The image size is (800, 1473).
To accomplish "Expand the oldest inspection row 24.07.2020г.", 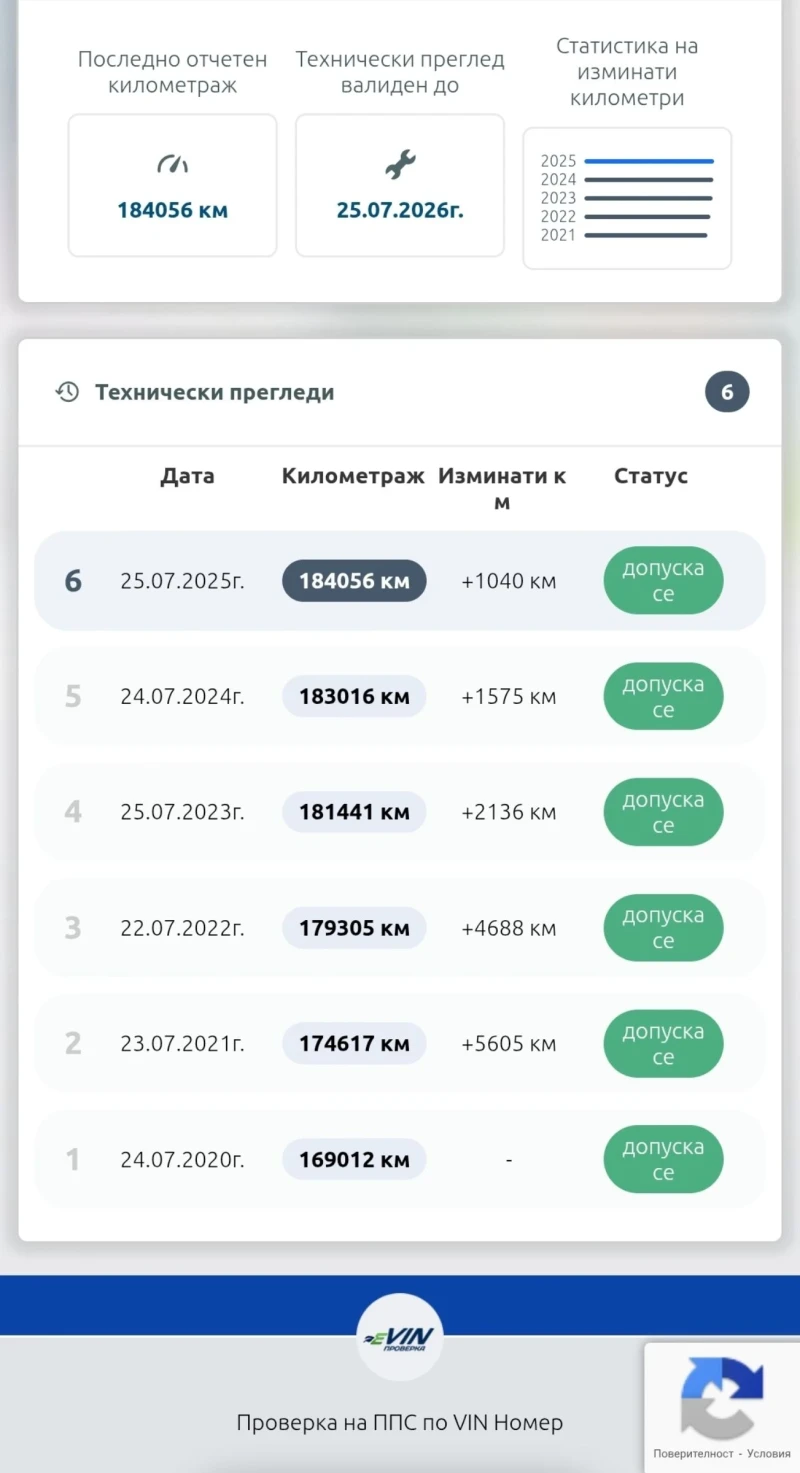I will pyautogui.click(x=400, y=1159).
